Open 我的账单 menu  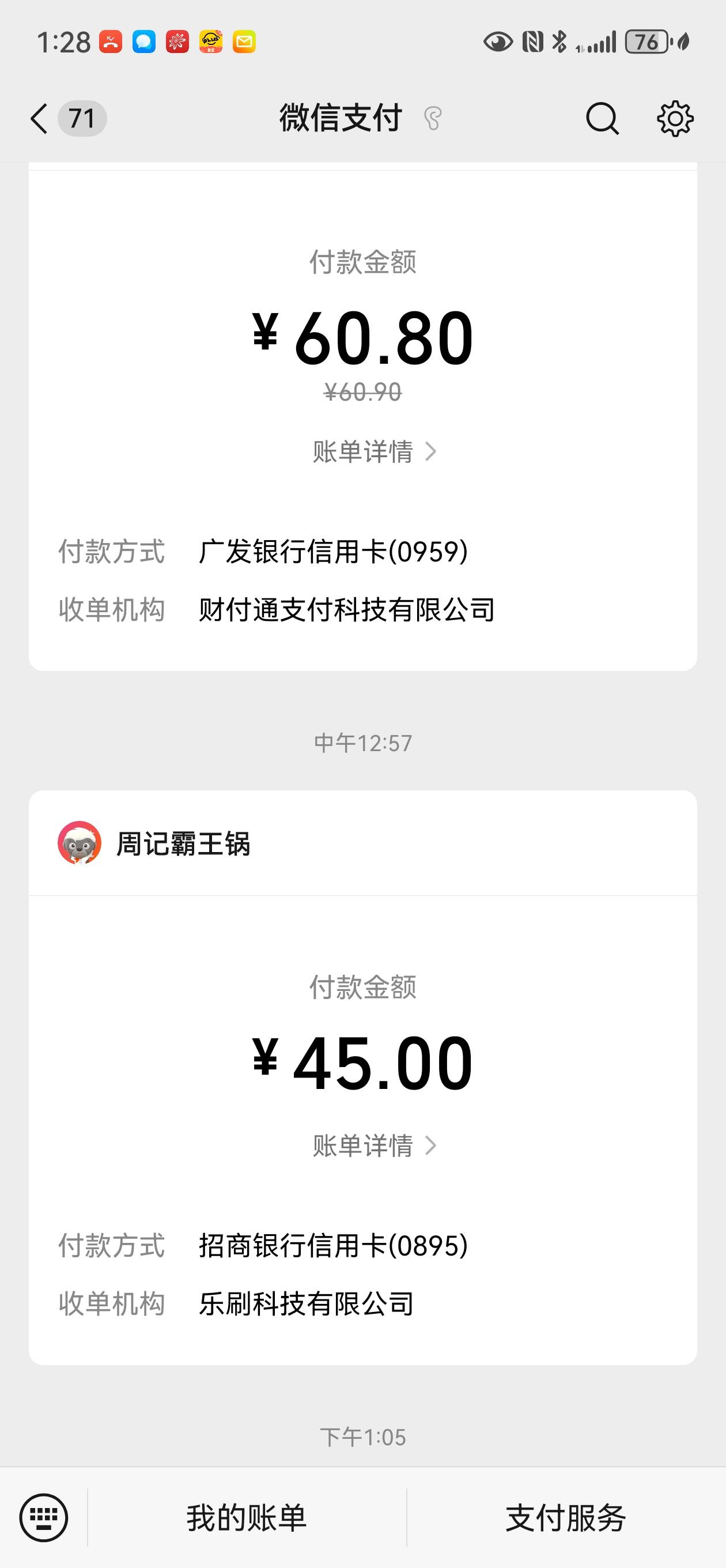click(247, 1517)
